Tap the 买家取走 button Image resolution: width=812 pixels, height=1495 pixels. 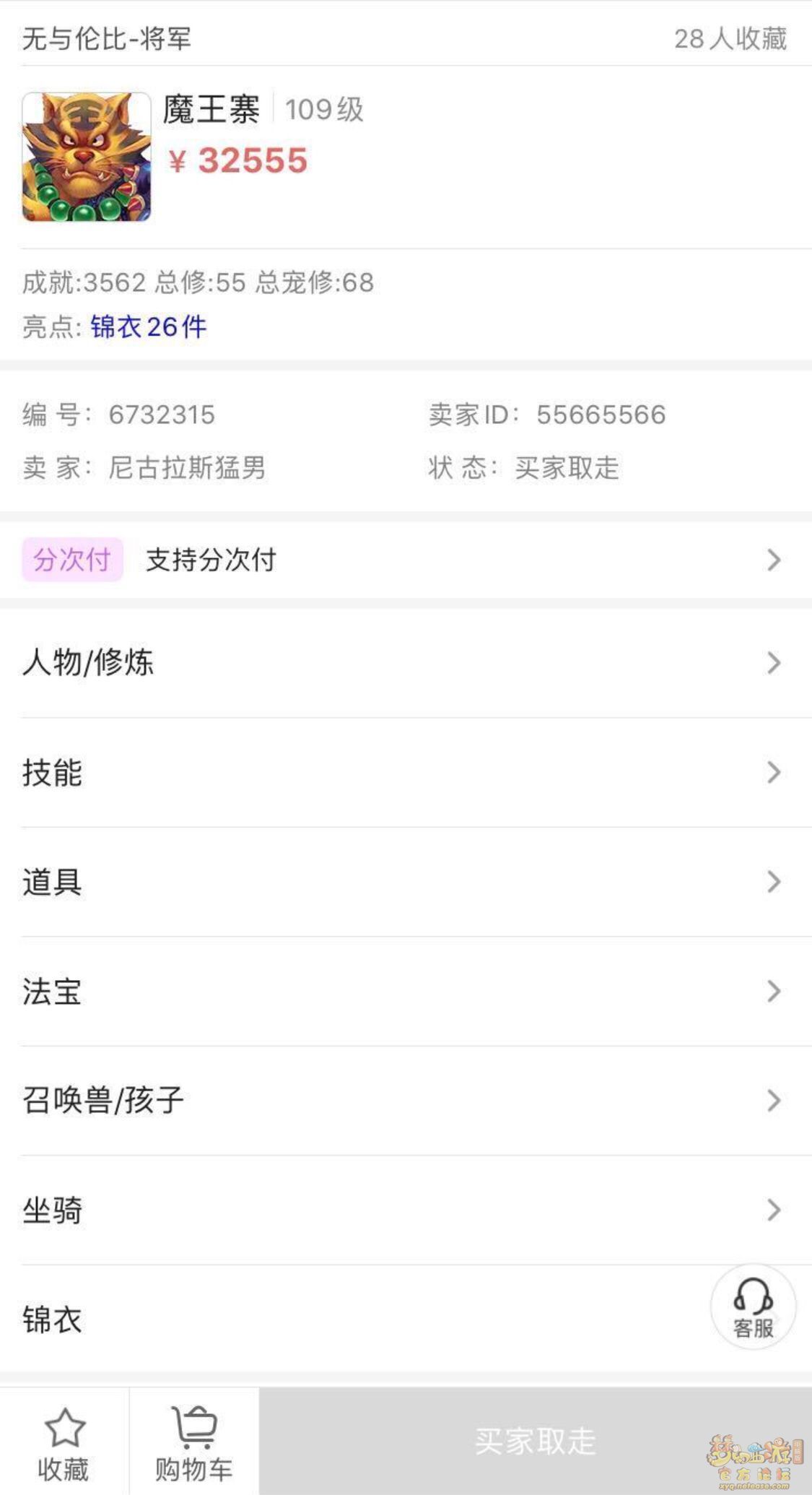(535, 1441)
